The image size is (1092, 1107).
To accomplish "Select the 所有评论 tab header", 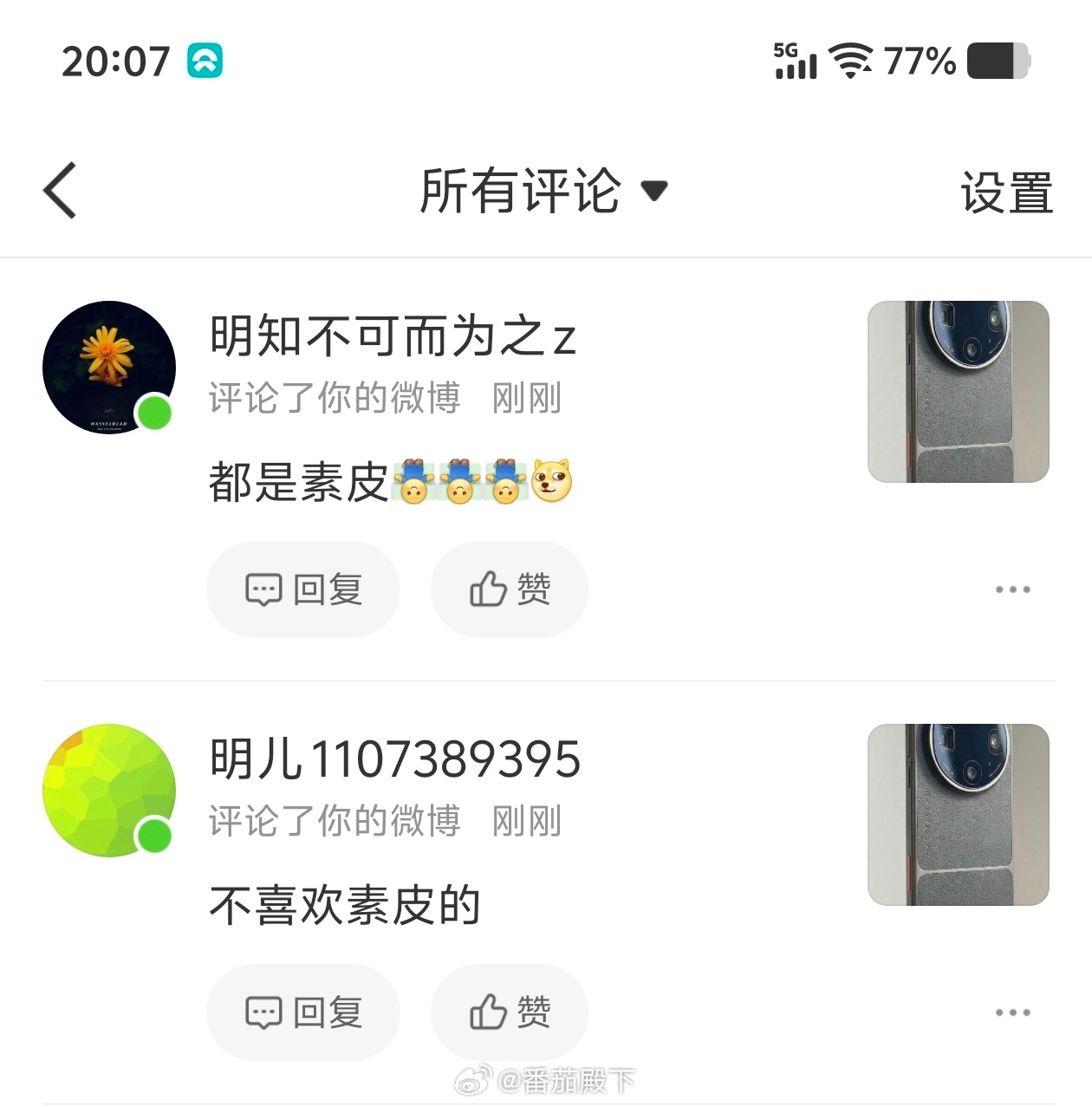I will click(518, 191).
